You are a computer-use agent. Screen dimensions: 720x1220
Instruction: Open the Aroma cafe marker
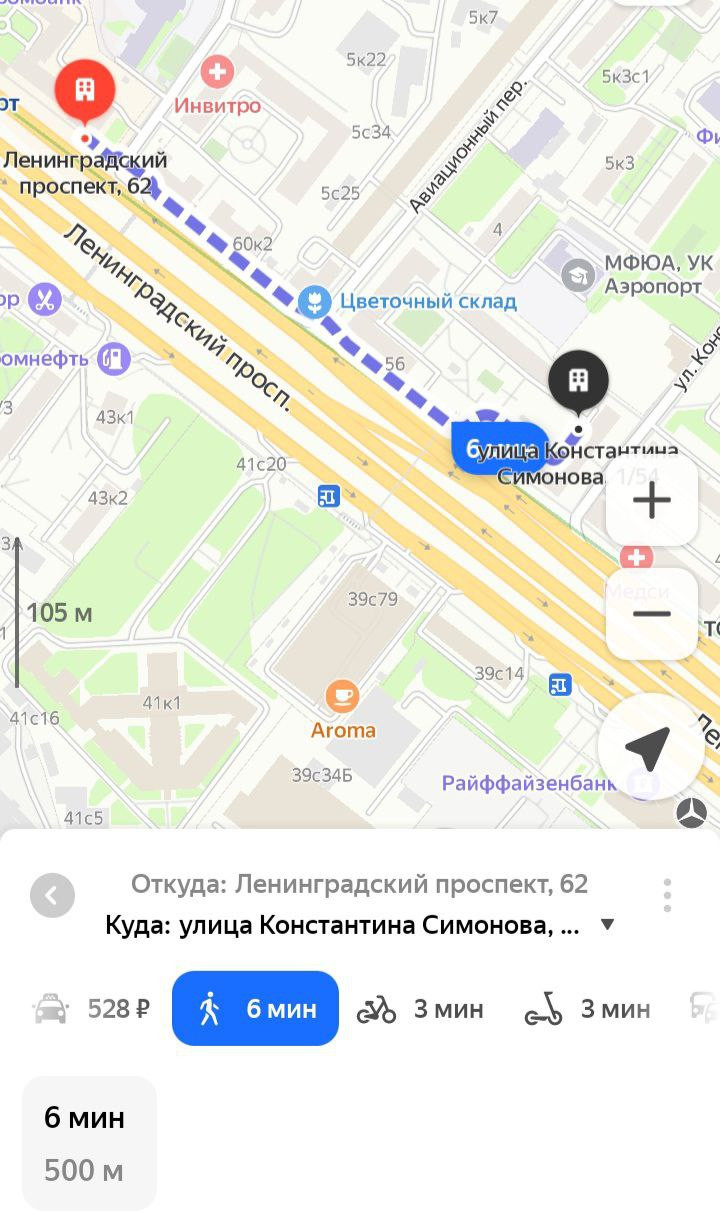pyautogui.click(x=343, y=696)
